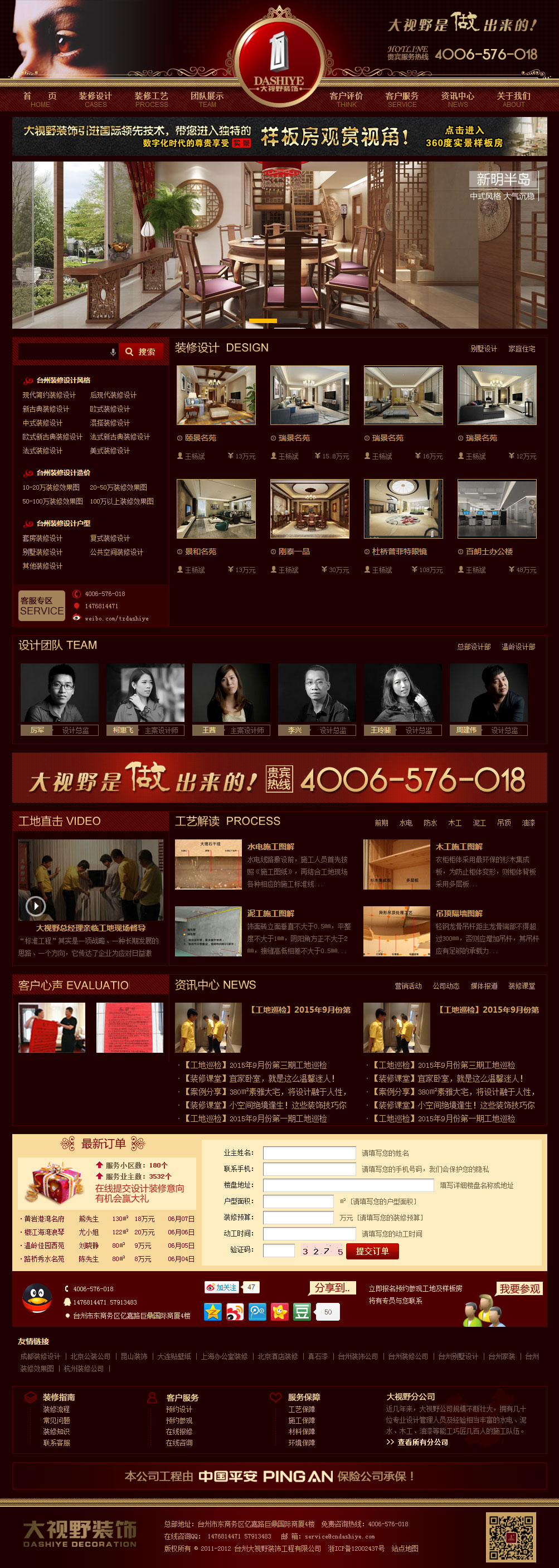The width and height of the screenshot is (559, 1568).
Task: Open 中式装修设计 style link
Action: click(42, 423)
